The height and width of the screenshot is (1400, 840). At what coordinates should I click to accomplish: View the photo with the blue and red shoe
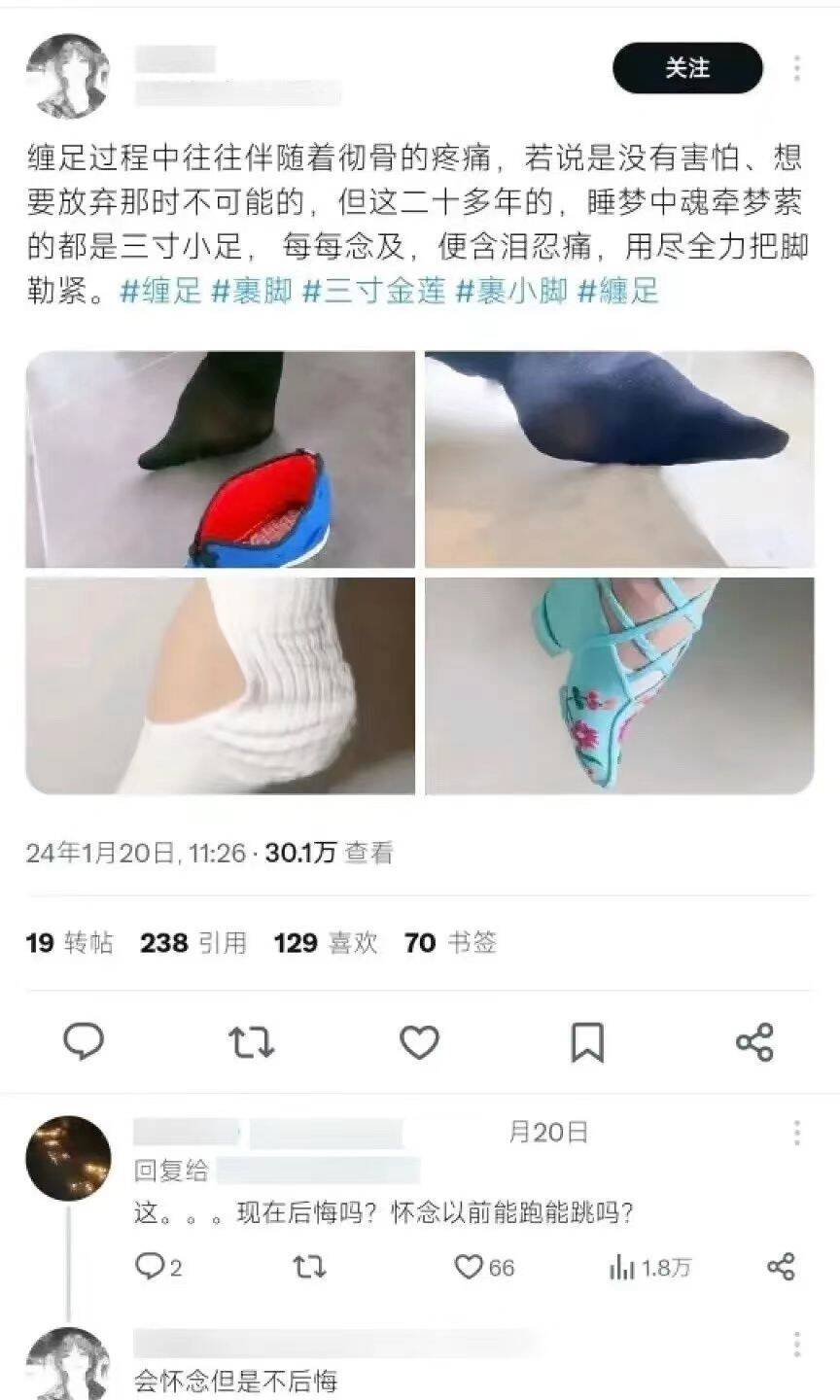(x=221, y=459)
